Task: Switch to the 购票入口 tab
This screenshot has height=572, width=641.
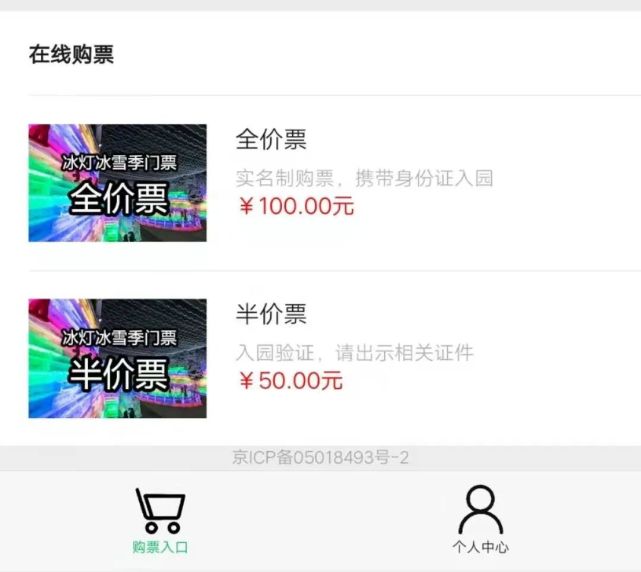Action: tap(160, 521)
